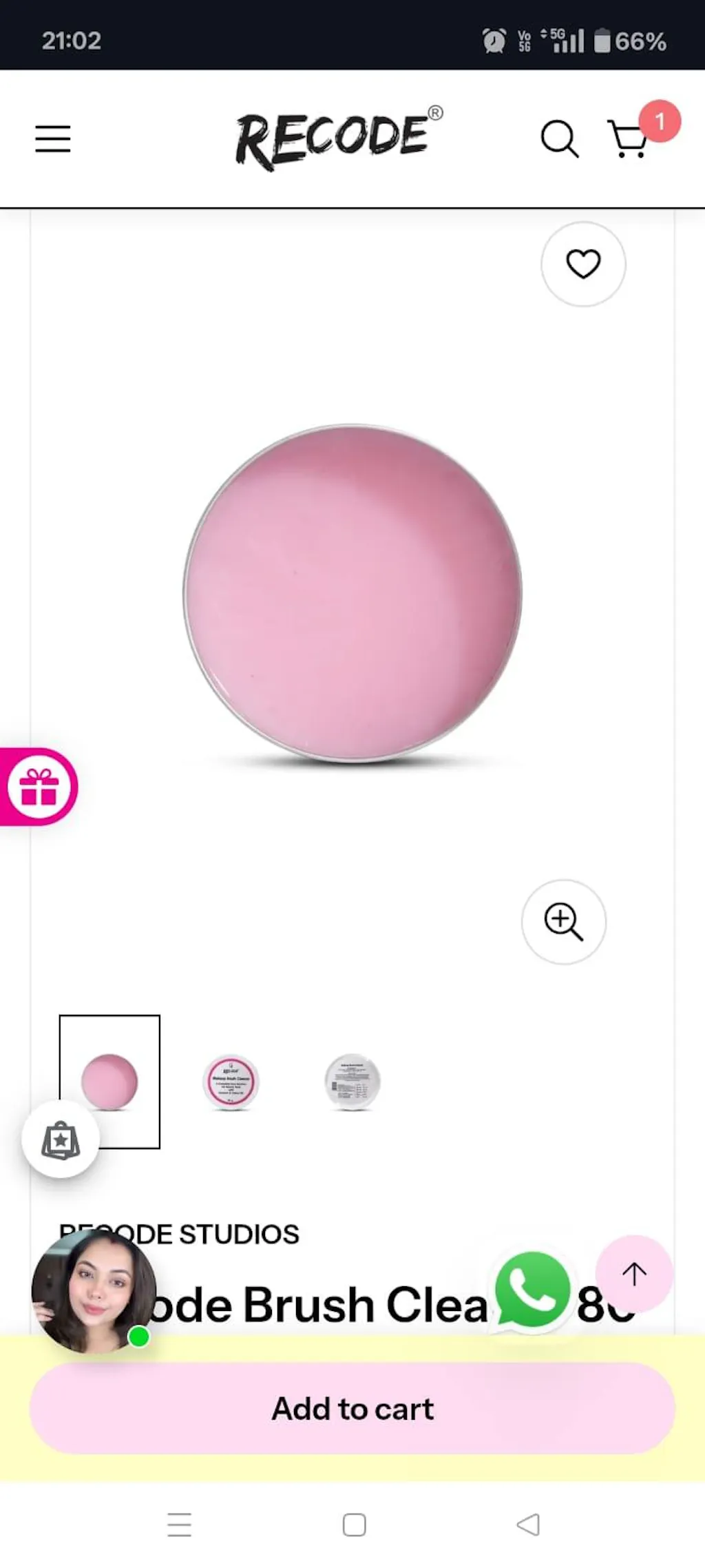
Task: Open the search icon
Action: [x=559, y=139]
